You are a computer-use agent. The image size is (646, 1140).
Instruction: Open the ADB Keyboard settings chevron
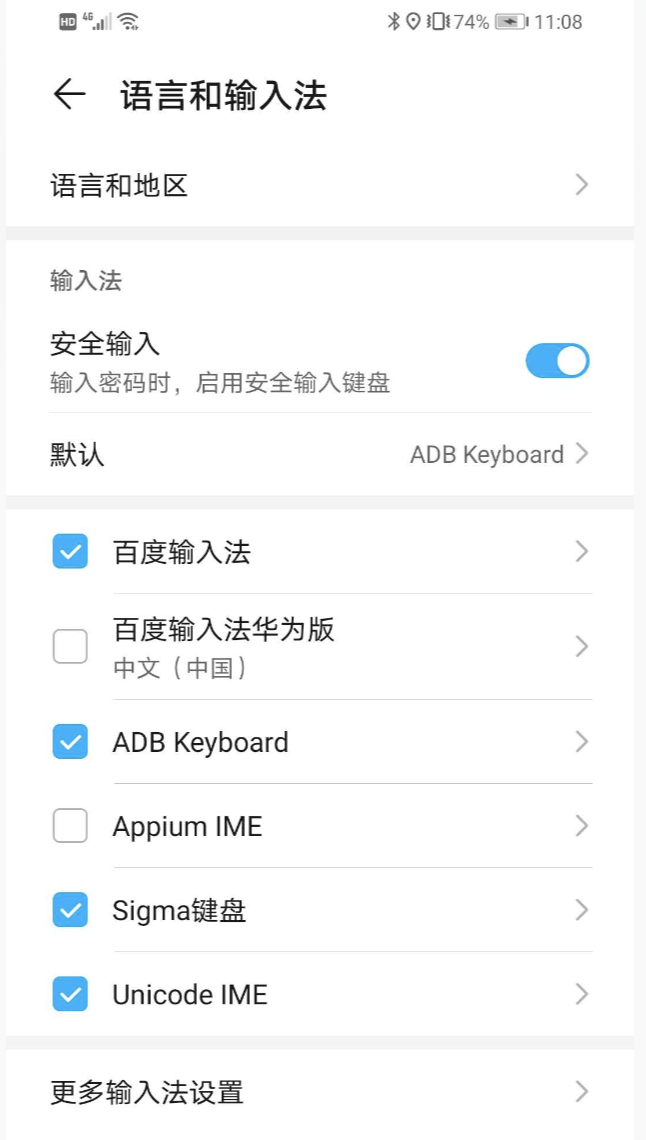581,742
